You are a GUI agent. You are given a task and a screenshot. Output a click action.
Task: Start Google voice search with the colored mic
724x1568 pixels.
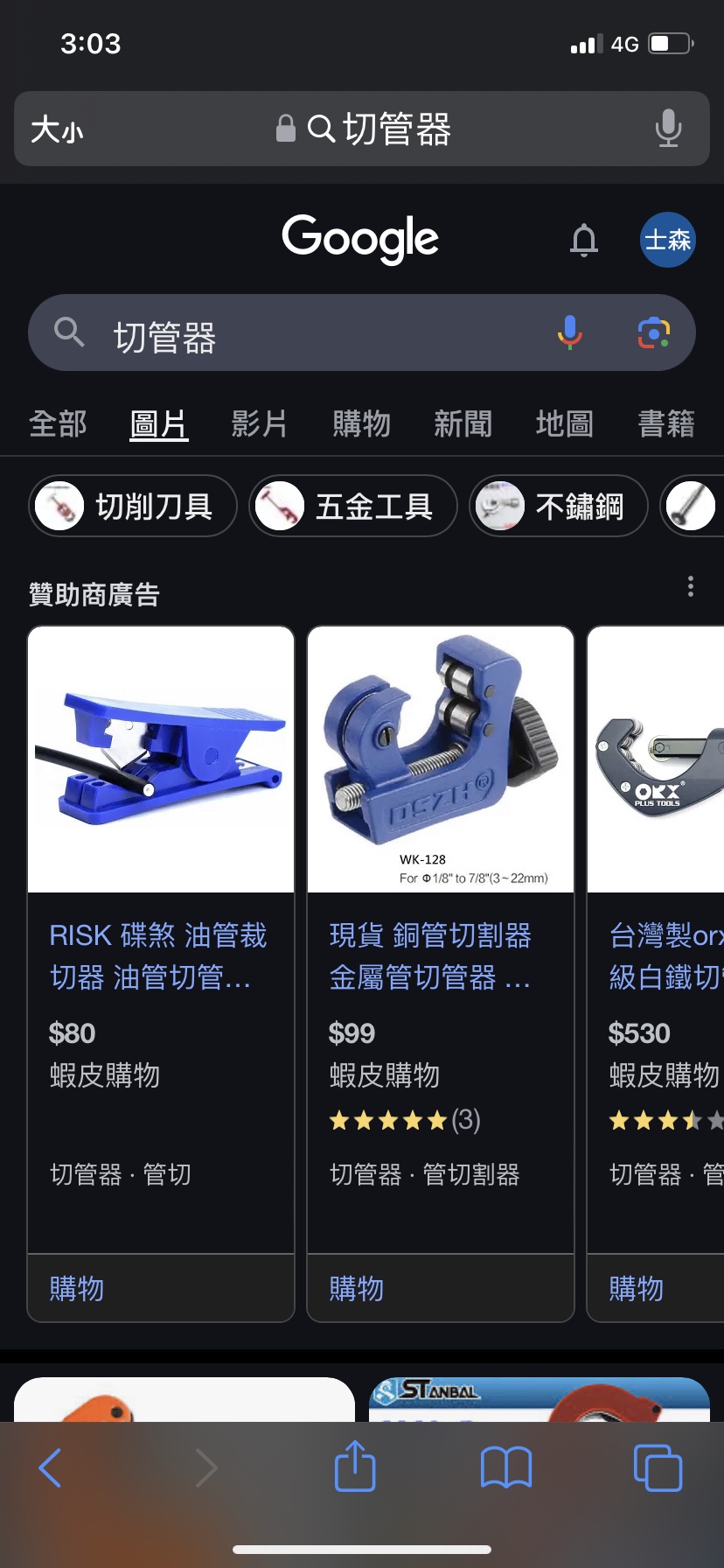pos(569,332)
